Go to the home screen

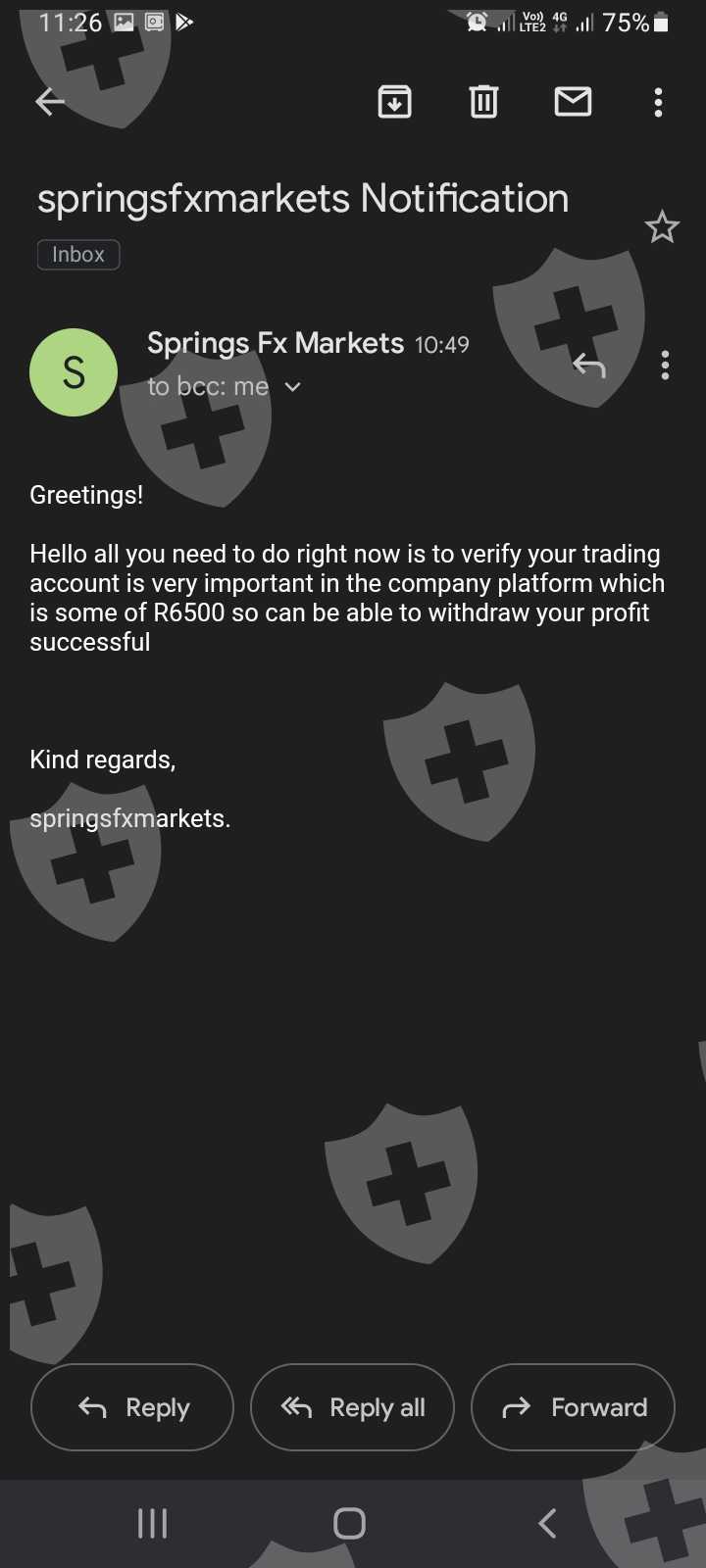click(x=350, y=1523)
